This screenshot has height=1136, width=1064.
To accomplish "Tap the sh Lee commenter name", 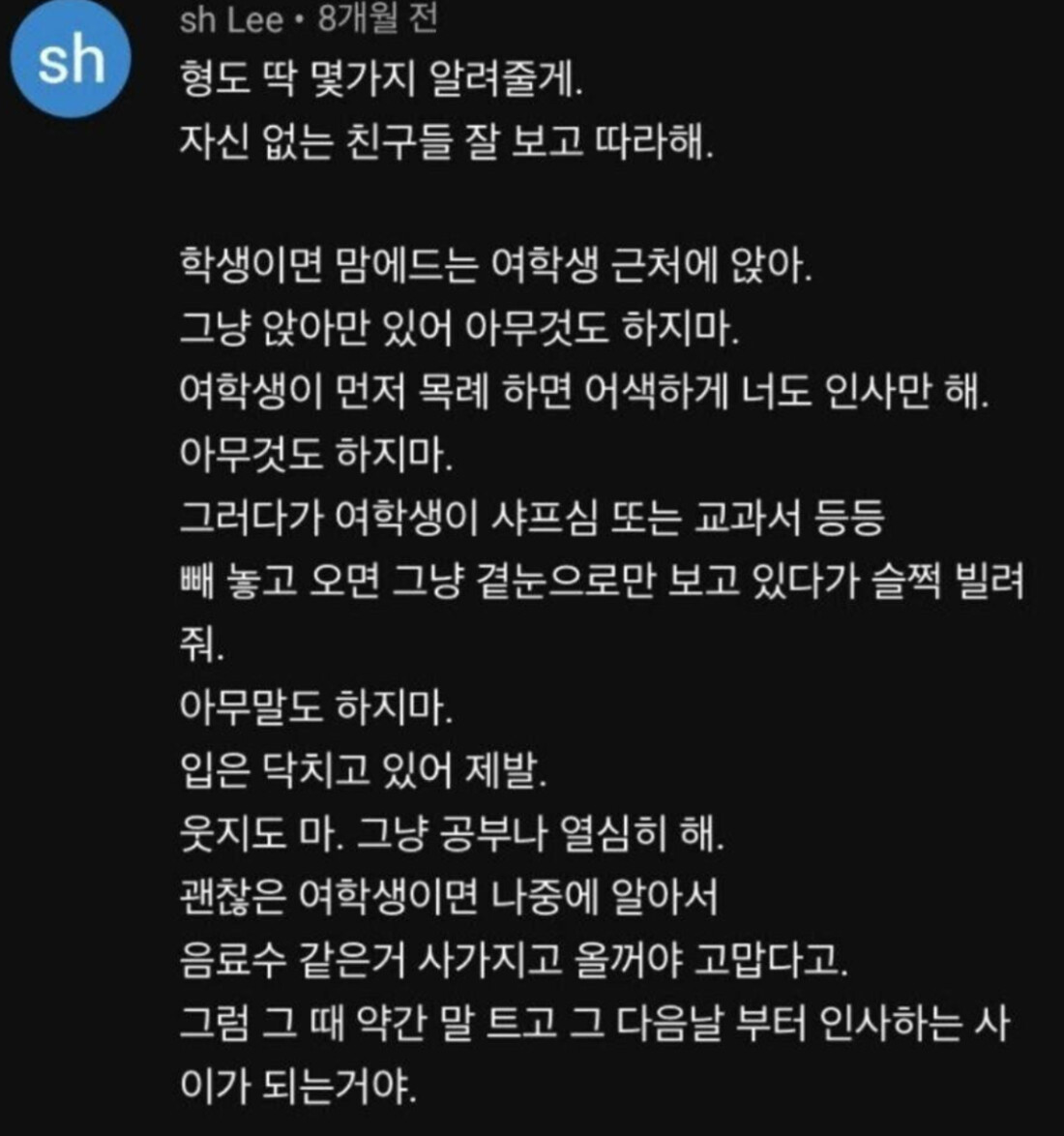I will click(231, 20).
